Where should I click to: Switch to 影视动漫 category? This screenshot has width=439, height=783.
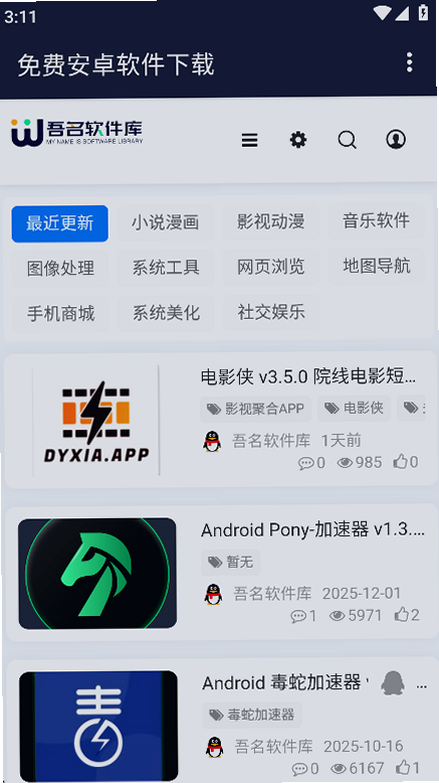coord(271,222)
